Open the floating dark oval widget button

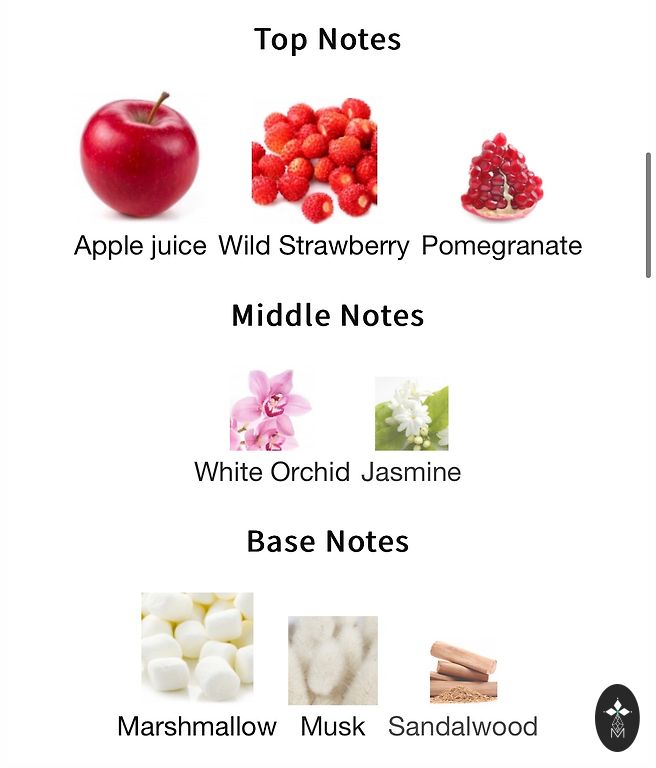click(617, 717)
